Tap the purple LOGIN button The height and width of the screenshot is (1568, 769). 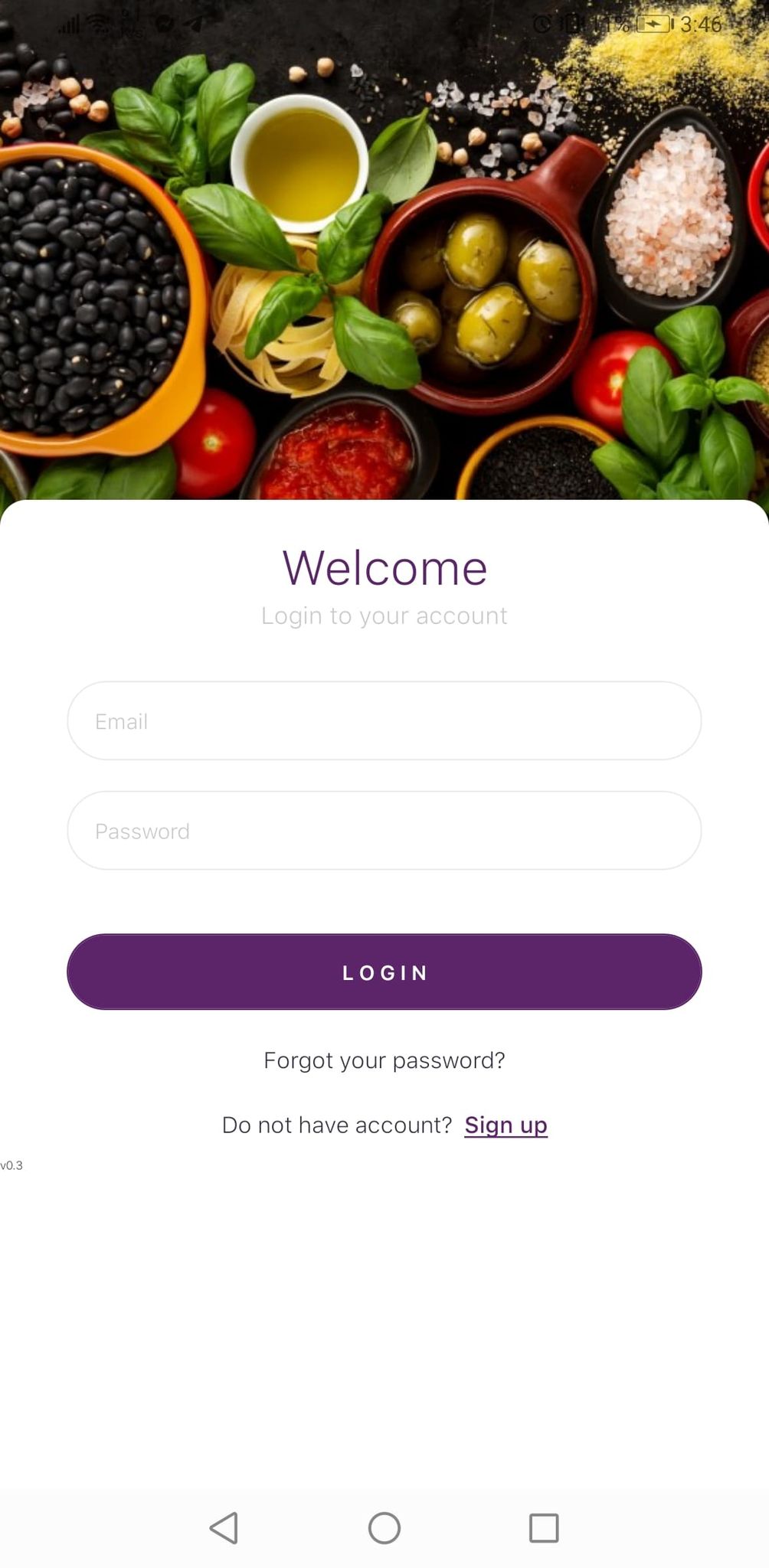pyautogui.click(x=384, y=972)
